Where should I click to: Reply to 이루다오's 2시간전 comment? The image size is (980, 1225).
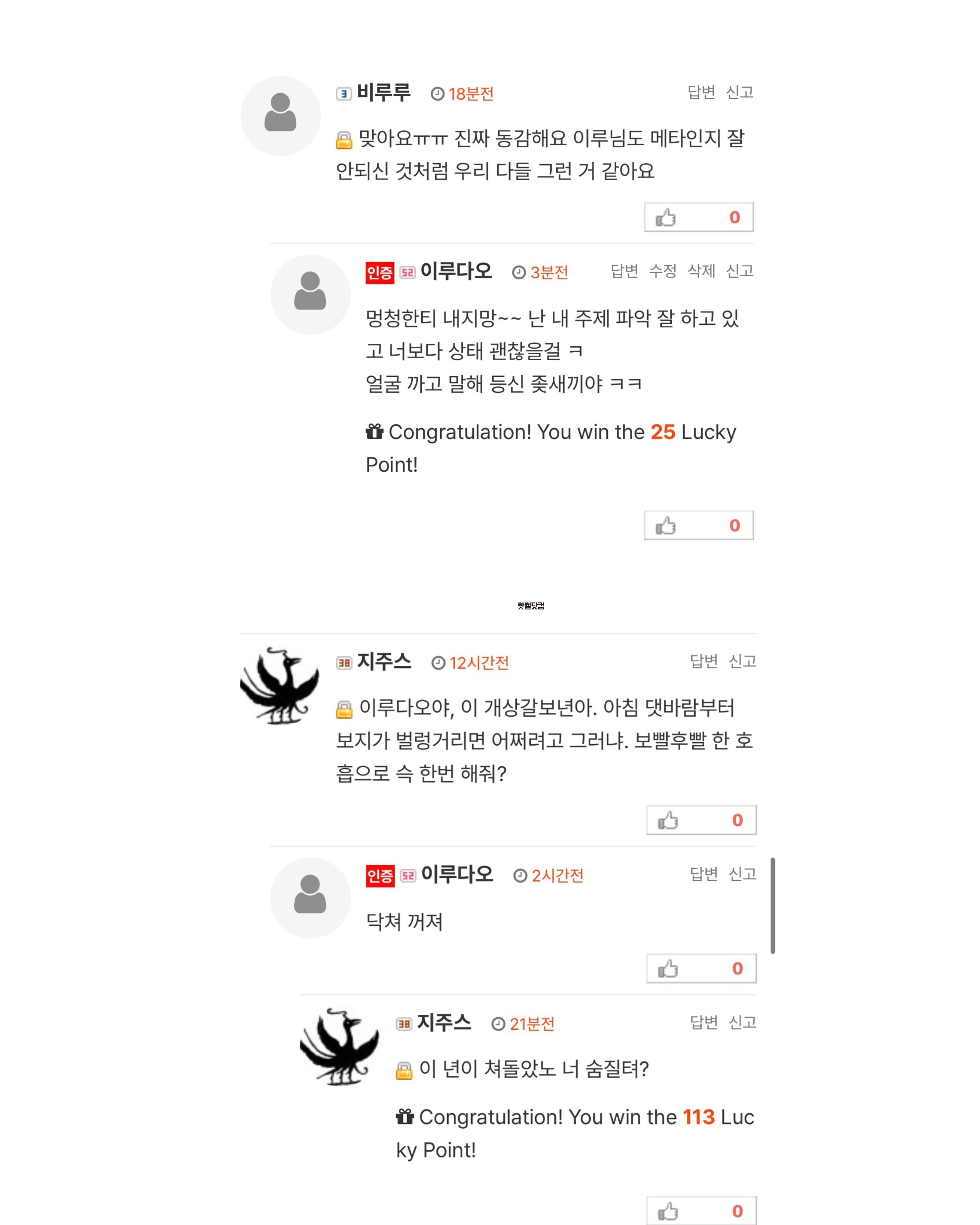pos(703,874)
